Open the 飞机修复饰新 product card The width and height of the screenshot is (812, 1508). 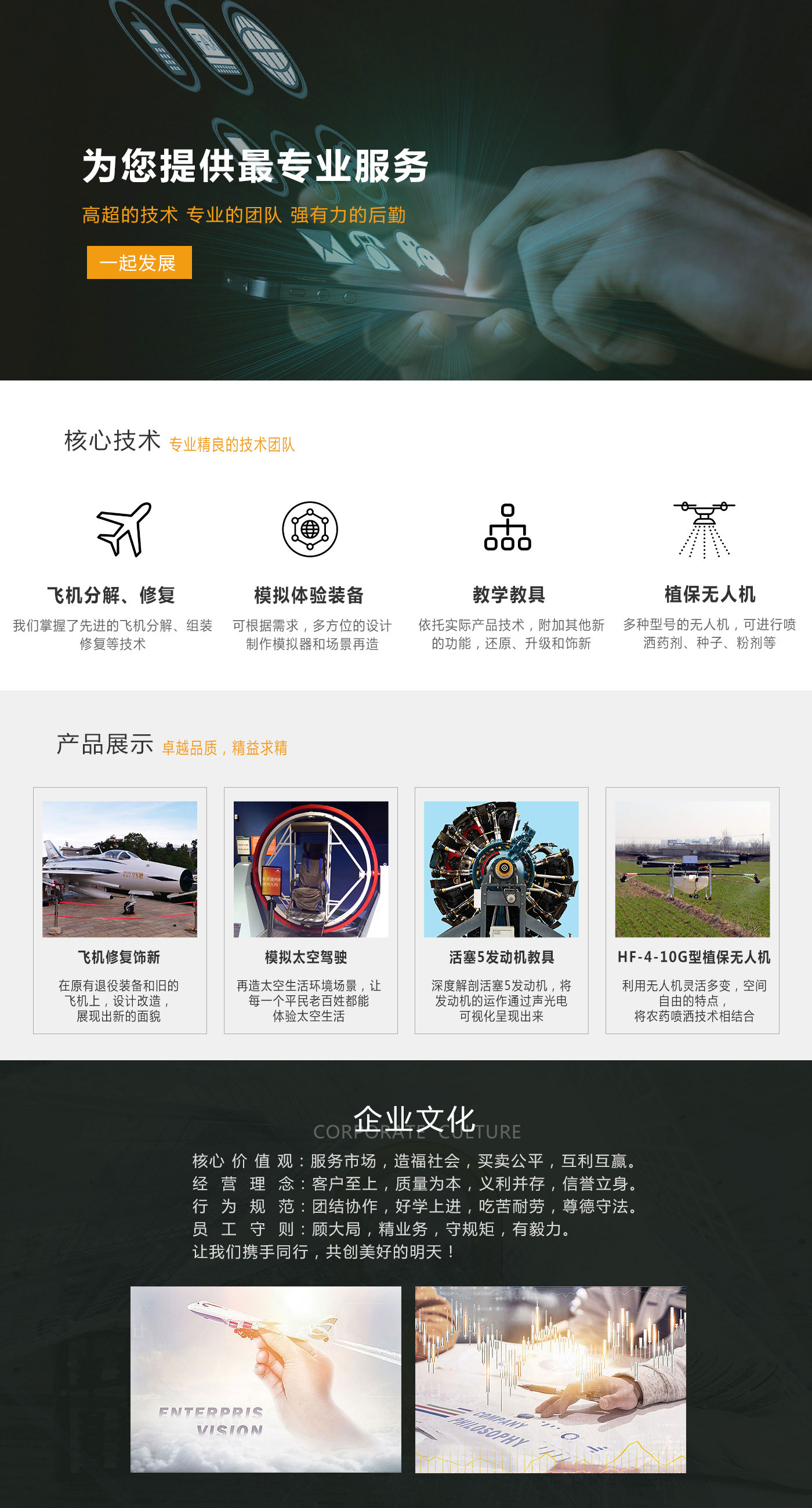click(x=120, y=909)
